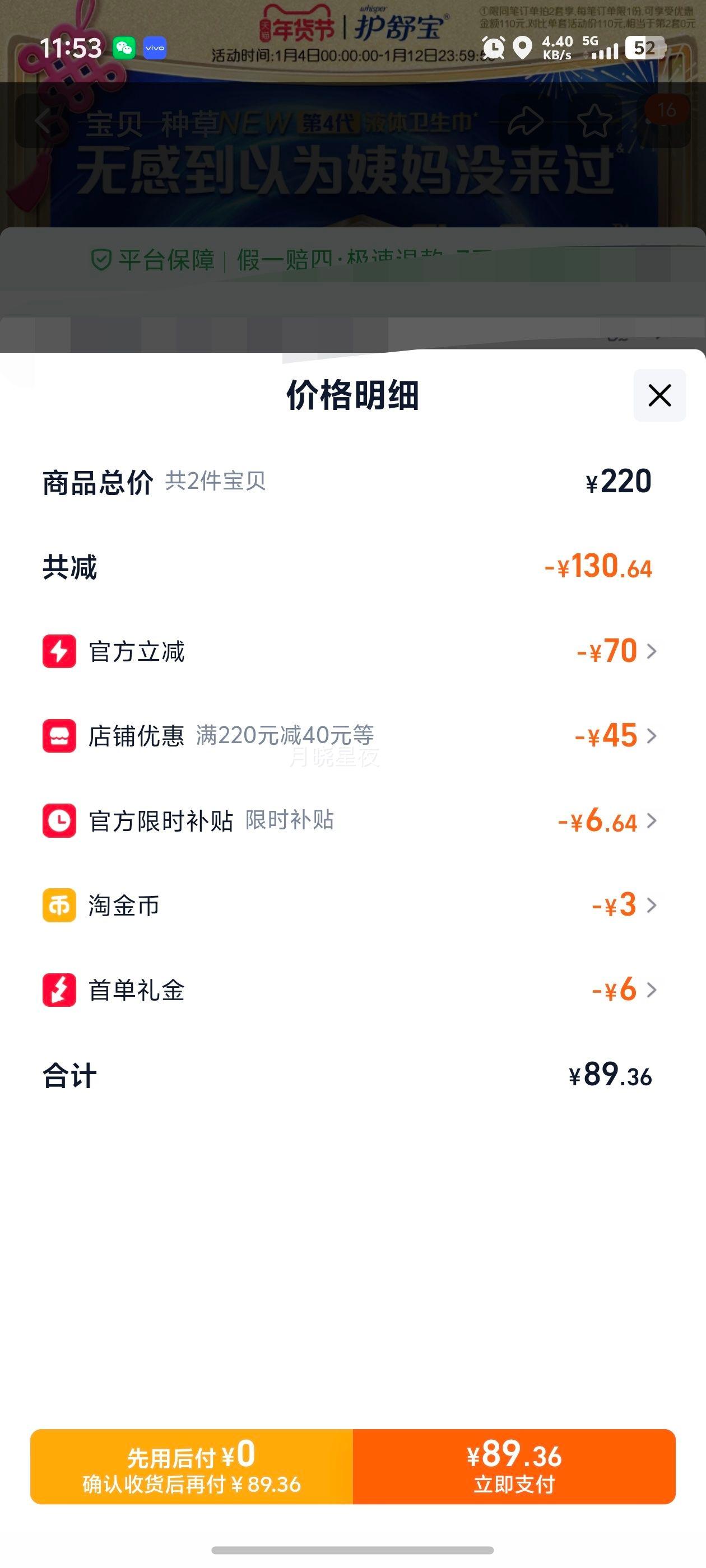The height and width of the screenshot is (1568, 706).
Task: Select the 官方立减 lightning icon
Action: (x=59, y=652)
